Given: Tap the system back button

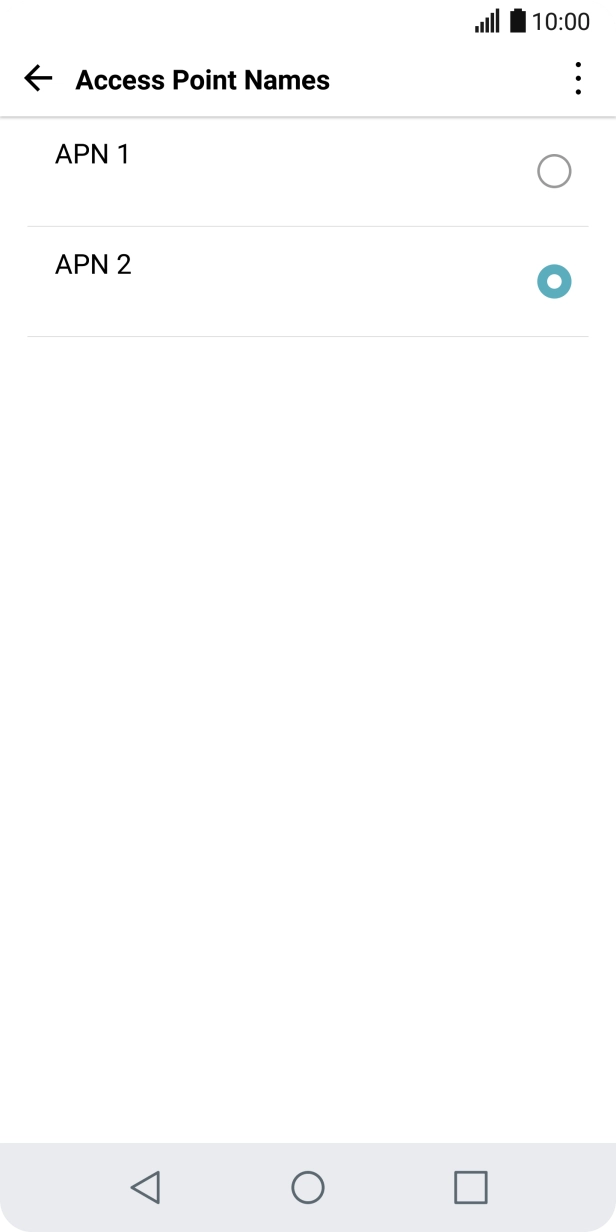Looking at the screenshot, I should (145, 1187).
